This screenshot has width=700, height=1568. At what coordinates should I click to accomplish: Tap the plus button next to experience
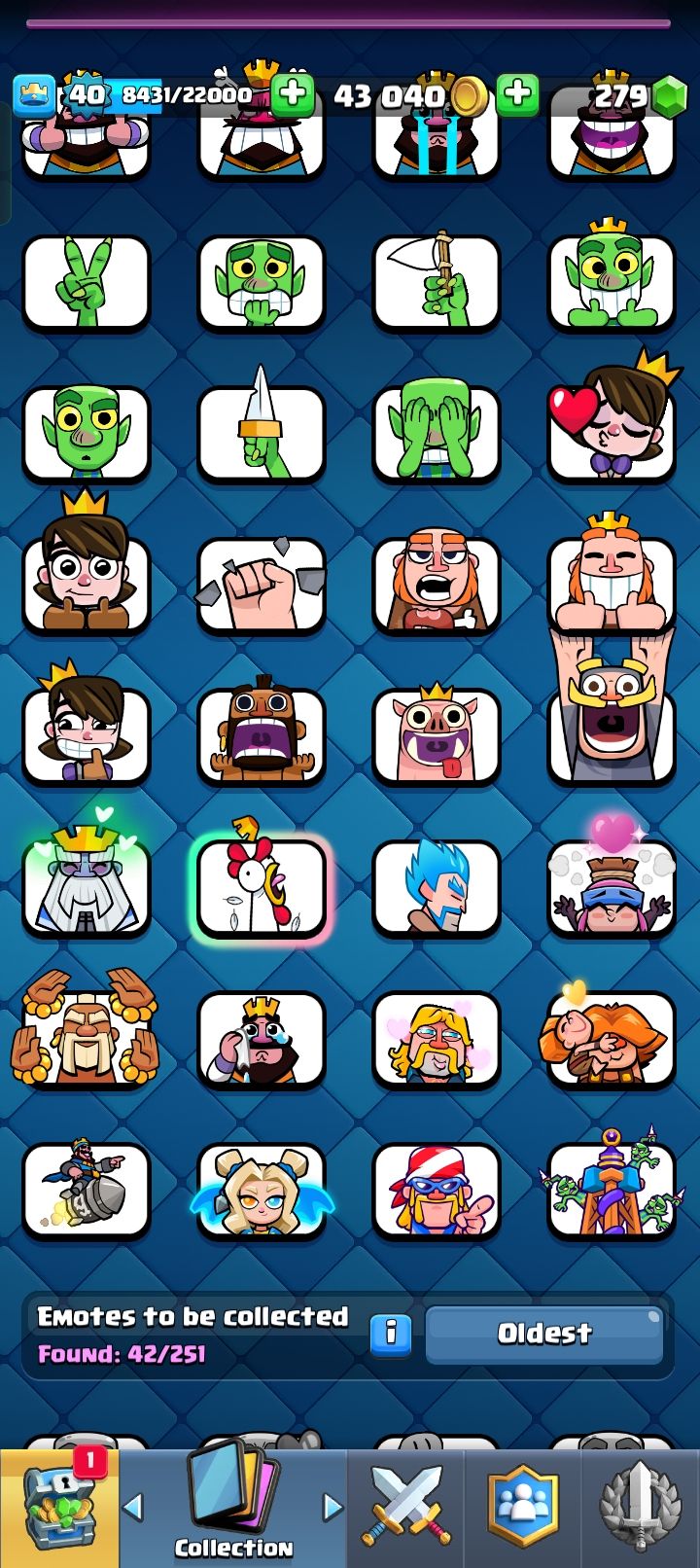tap(293, 95)
